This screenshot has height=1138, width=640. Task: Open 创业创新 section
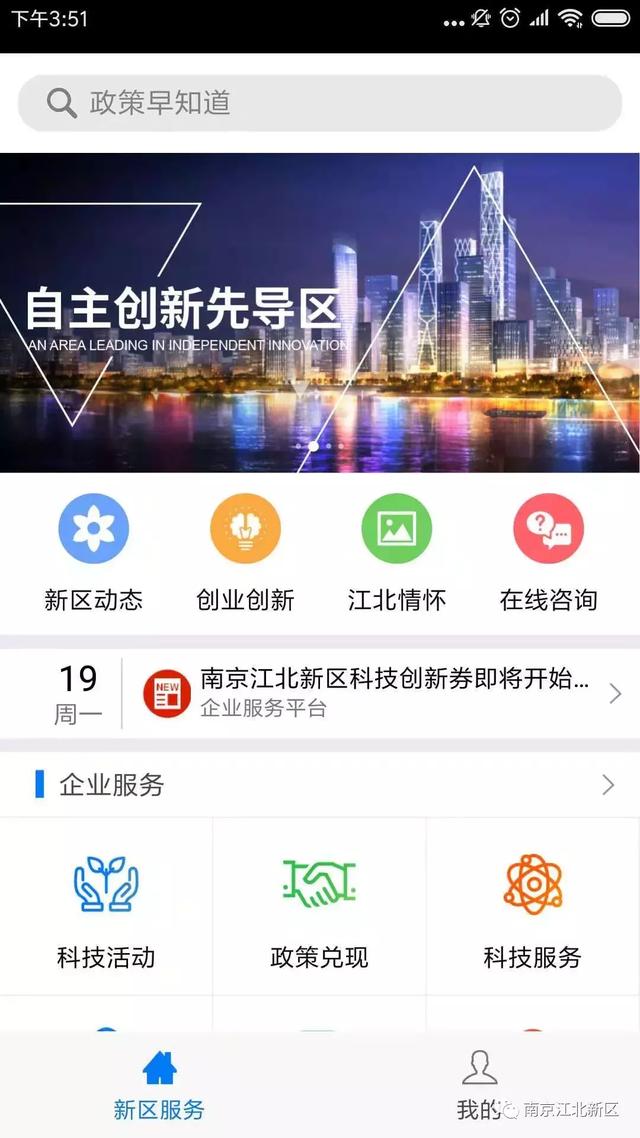245,552
